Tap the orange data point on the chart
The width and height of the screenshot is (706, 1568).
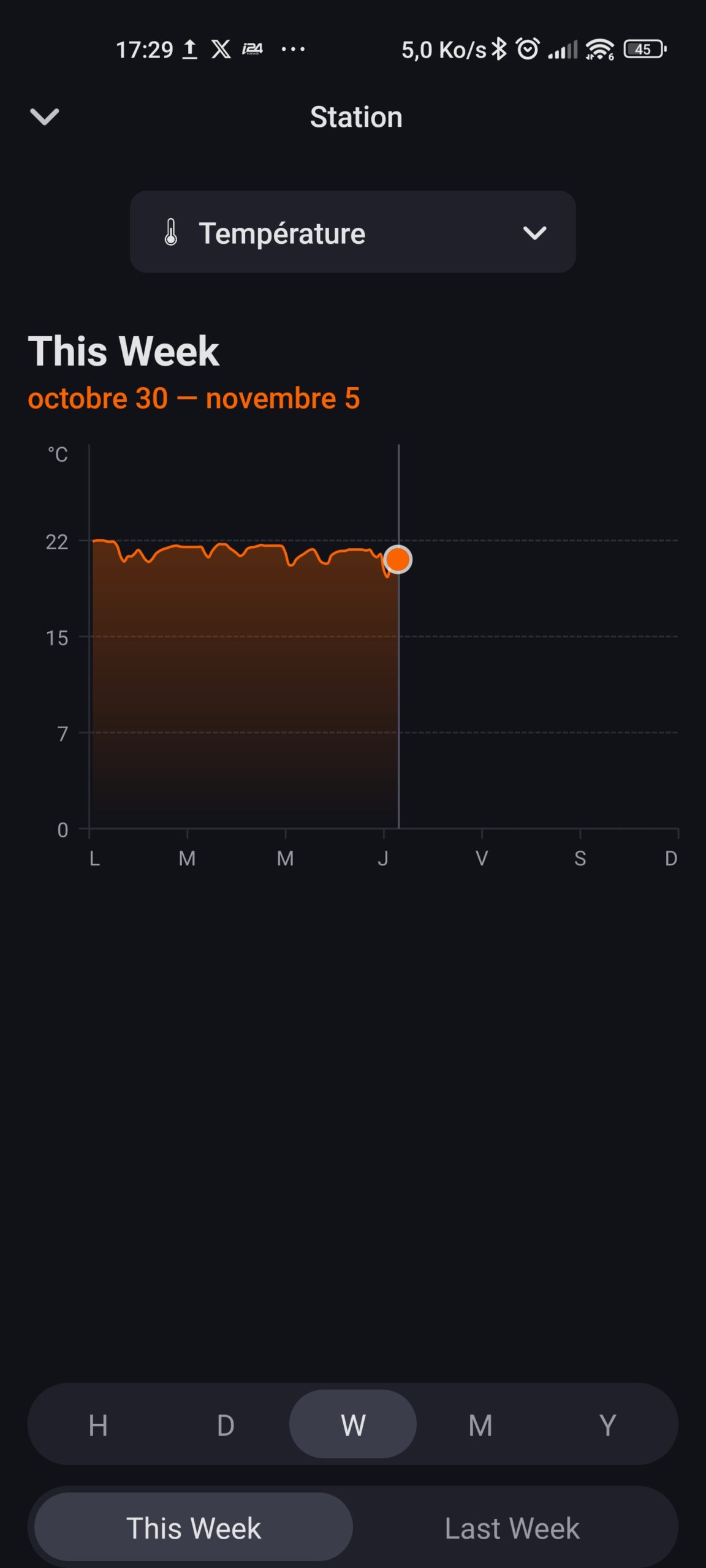click(x=398, y=559)
